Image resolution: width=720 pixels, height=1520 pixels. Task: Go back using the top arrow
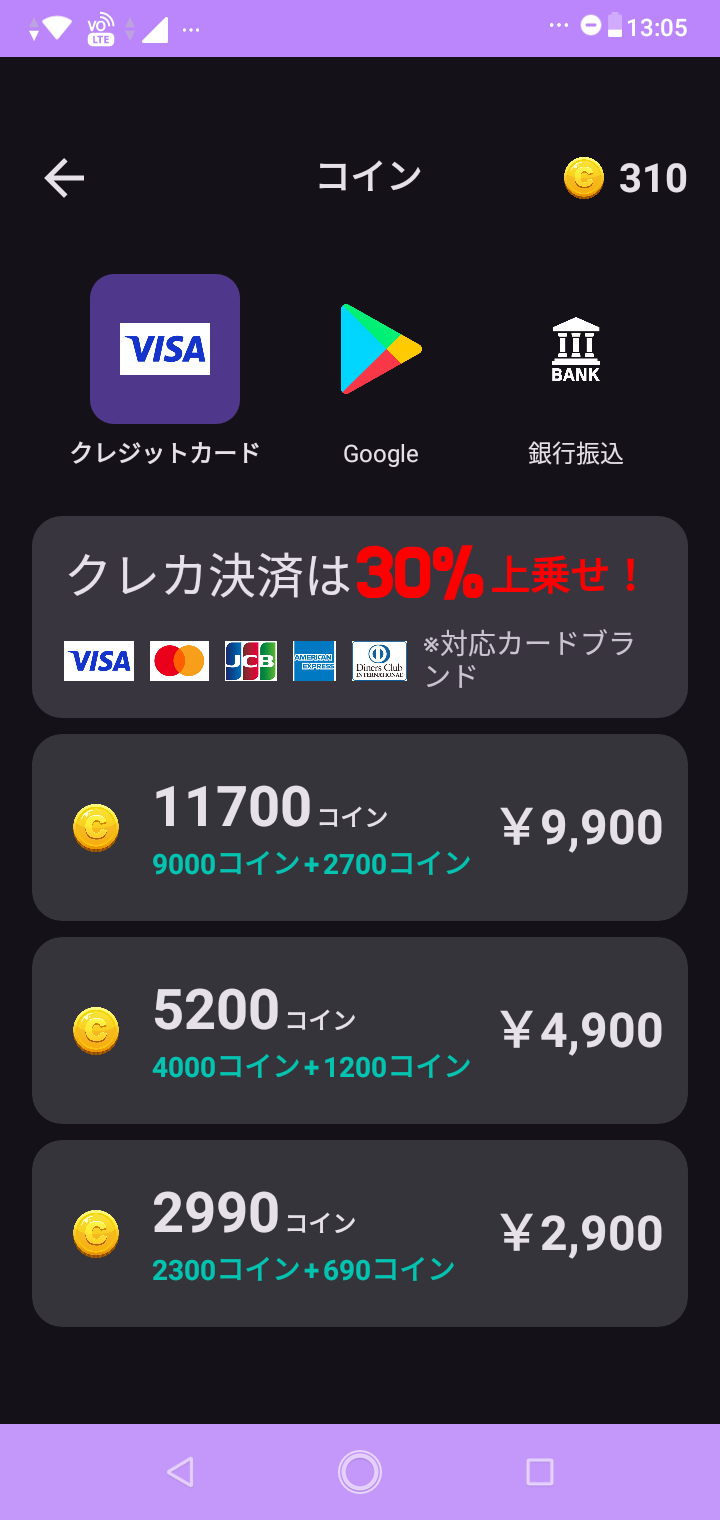(x=64, y=179)
